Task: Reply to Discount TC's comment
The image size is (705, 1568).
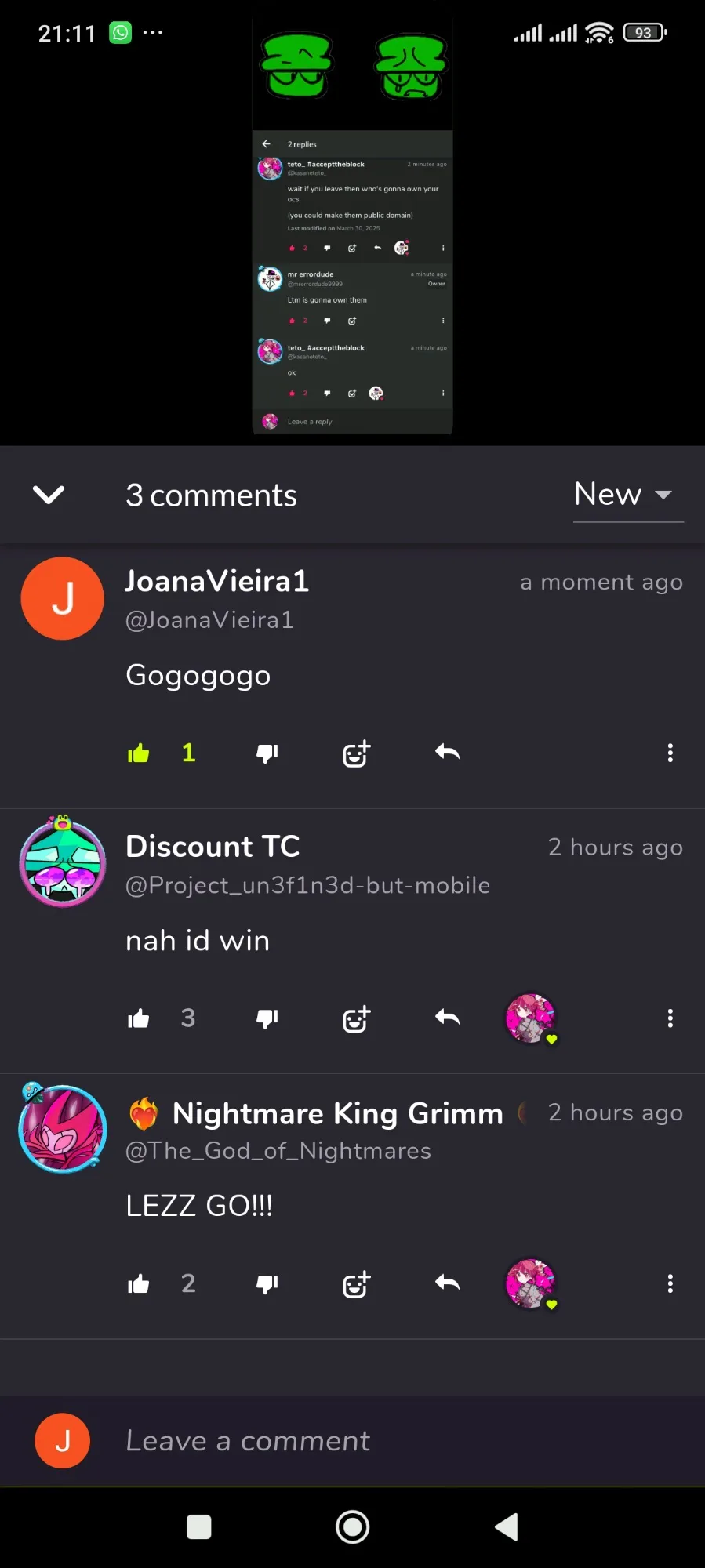Action: click(447, 1018)
